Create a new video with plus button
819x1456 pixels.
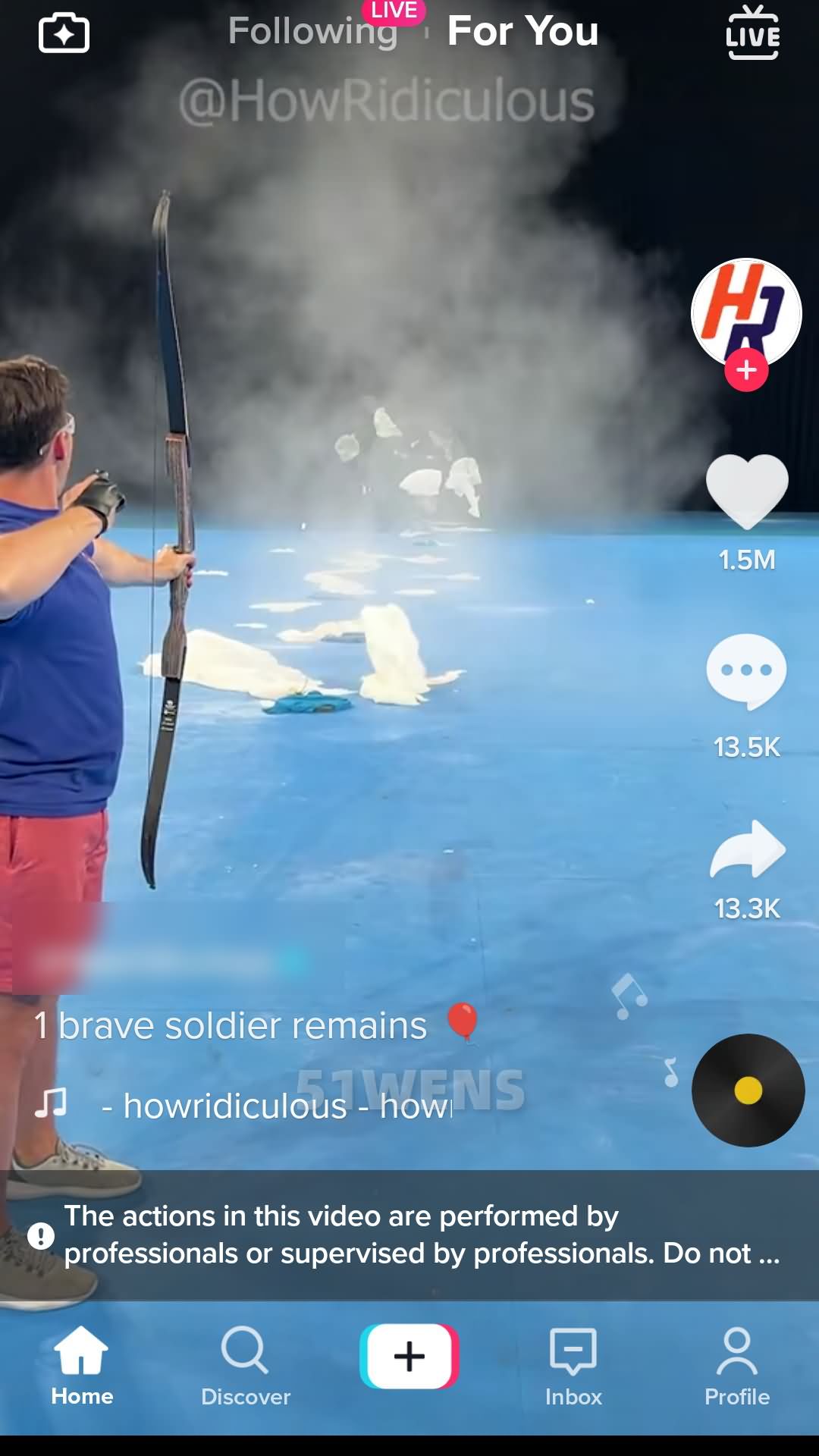click(409, 1356)
